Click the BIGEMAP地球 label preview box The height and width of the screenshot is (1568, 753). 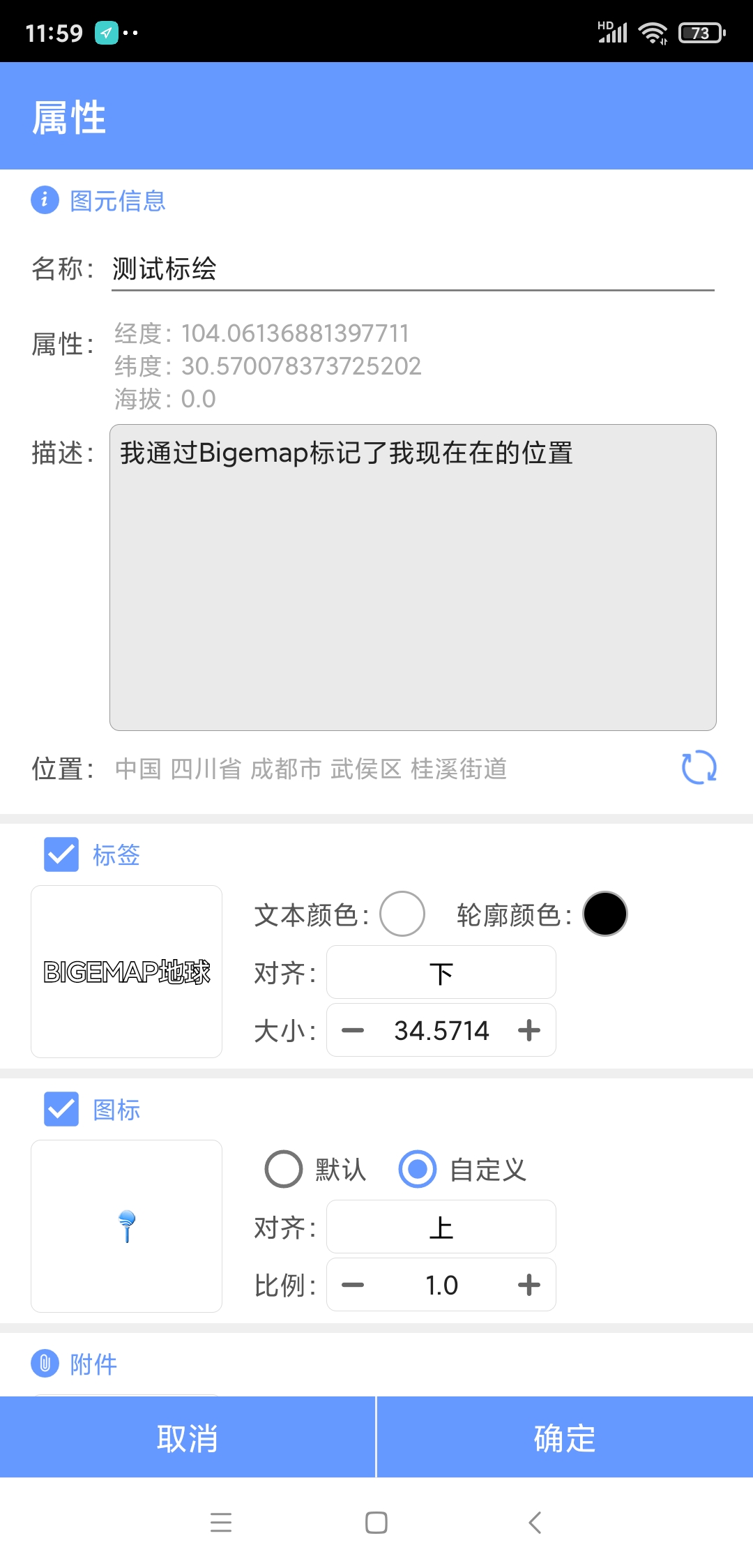point(125,972)
